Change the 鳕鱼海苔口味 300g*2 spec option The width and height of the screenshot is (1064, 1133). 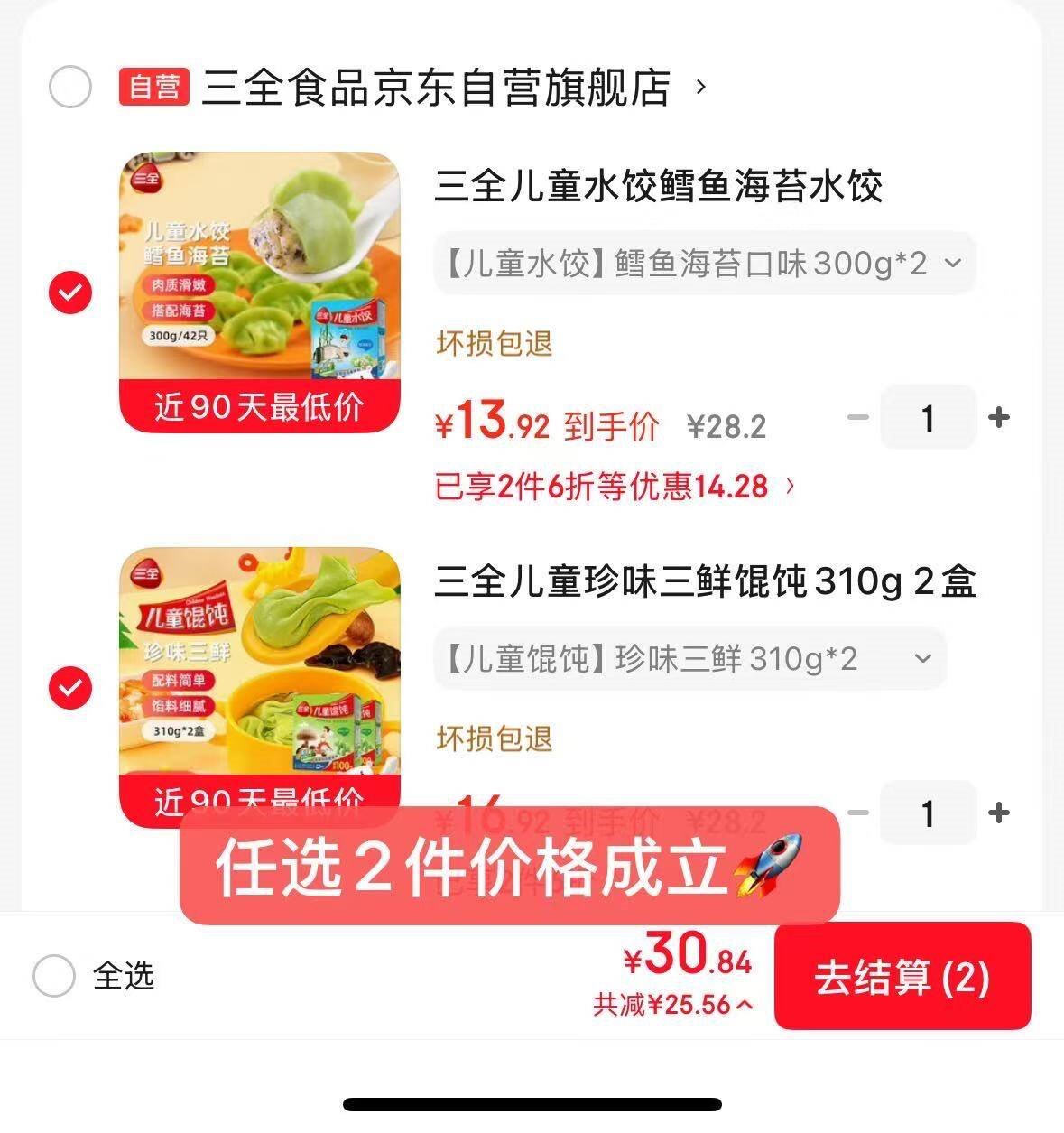pos(704,264)
